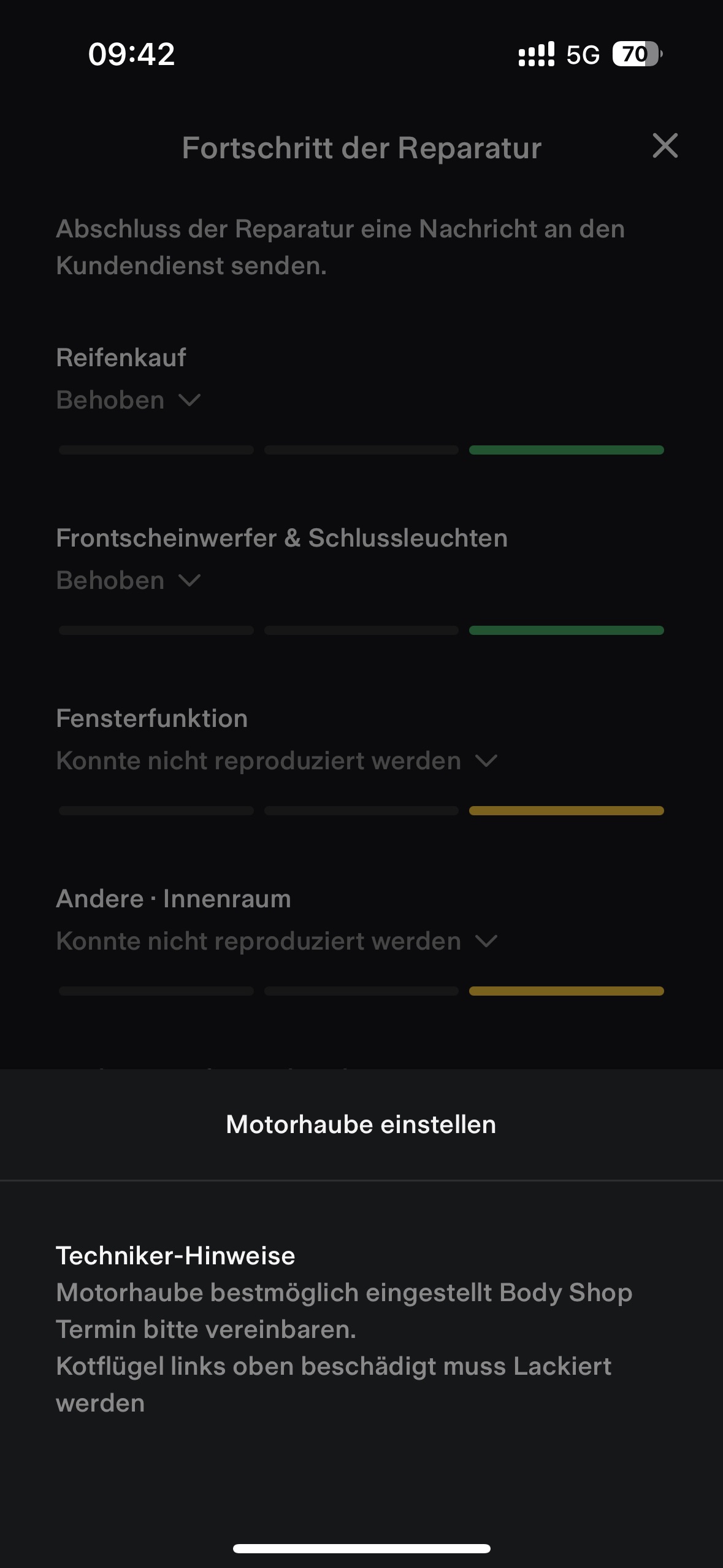Expand Behoben status under Reifenkauf
Viewport: 723px width, 1568px height.
click(x=129, y=400)
